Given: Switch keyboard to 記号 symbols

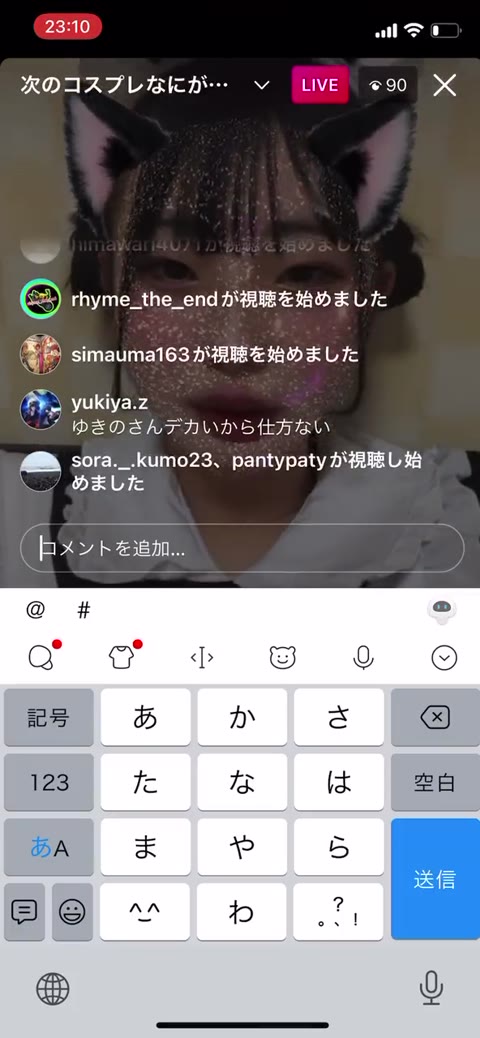Looking at the screenshot, I should click(48, 717).
